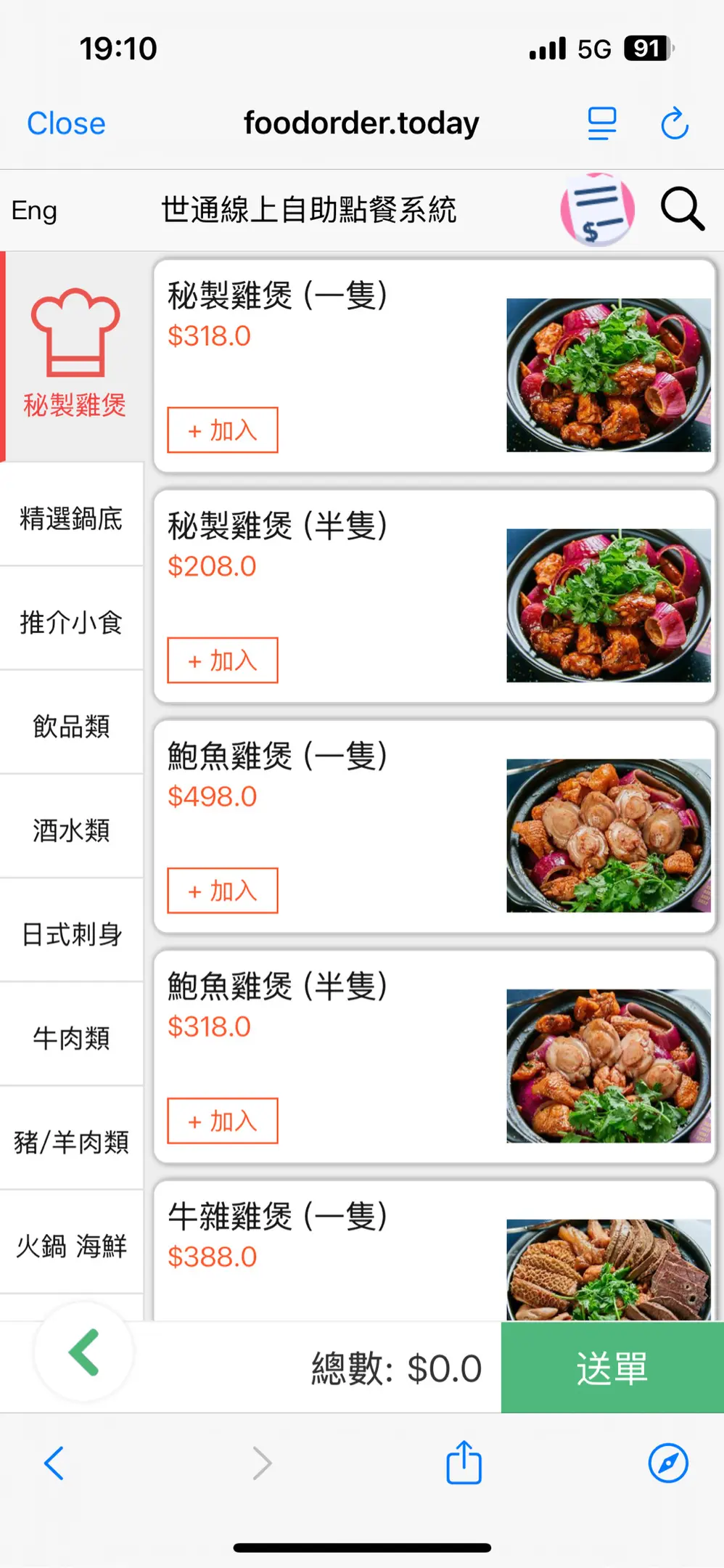The width and height of the screenshot is (724, 1568).
Task: Add 秘製雞煲 (一隻) to order
Action: click(x=223, y=430)
